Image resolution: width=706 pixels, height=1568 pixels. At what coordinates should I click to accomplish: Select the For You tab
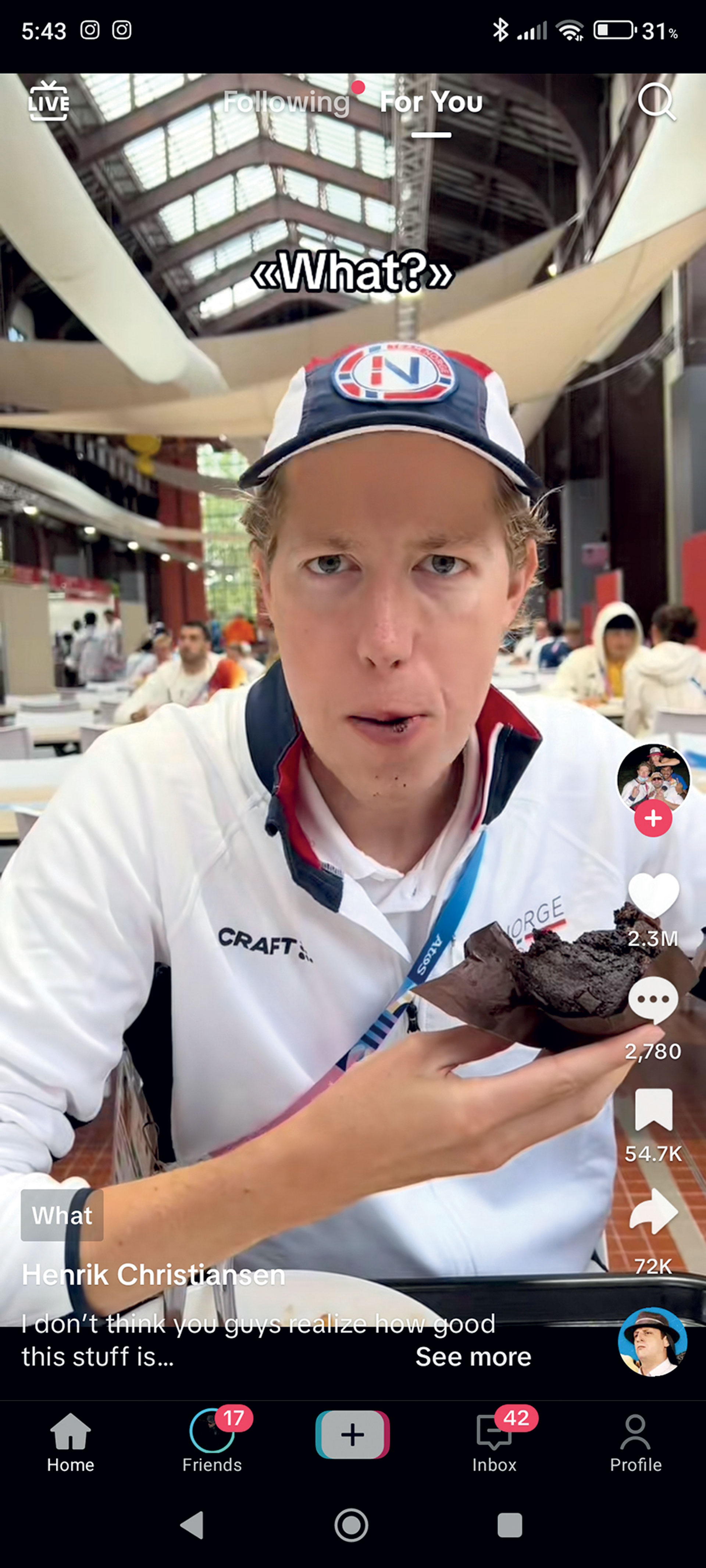pos(431,102)
